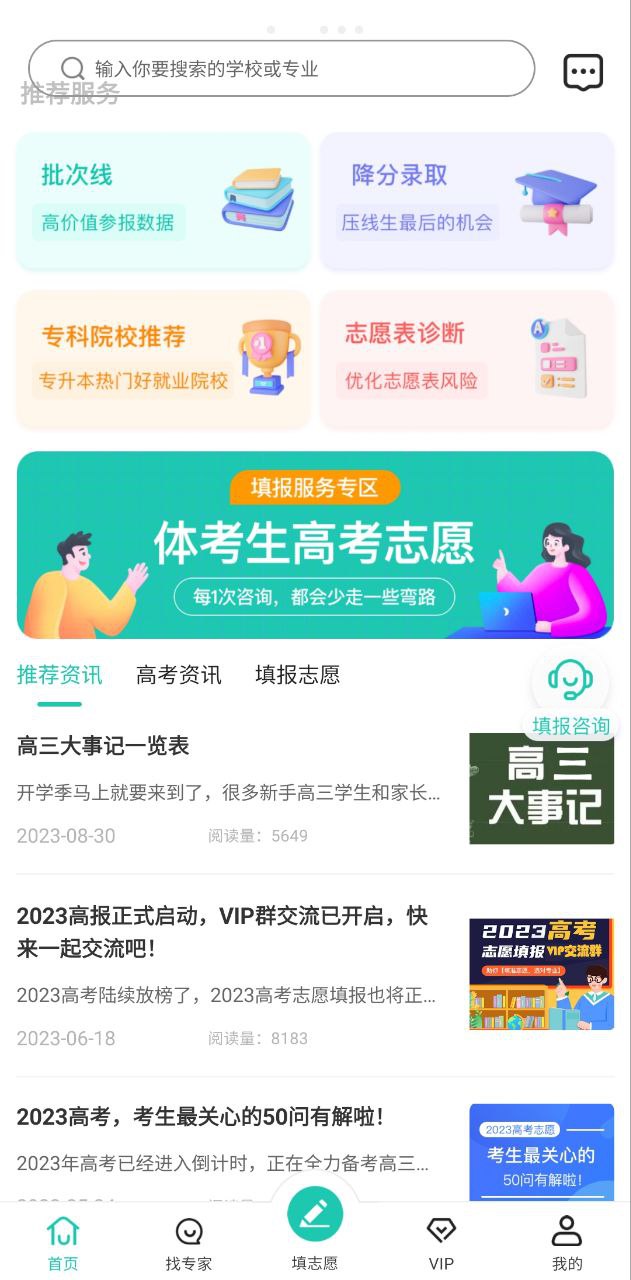Switch to the 填报志愿 news tab
The height and width of the screenshot is (1280, 631).
[x=297, y=675]
